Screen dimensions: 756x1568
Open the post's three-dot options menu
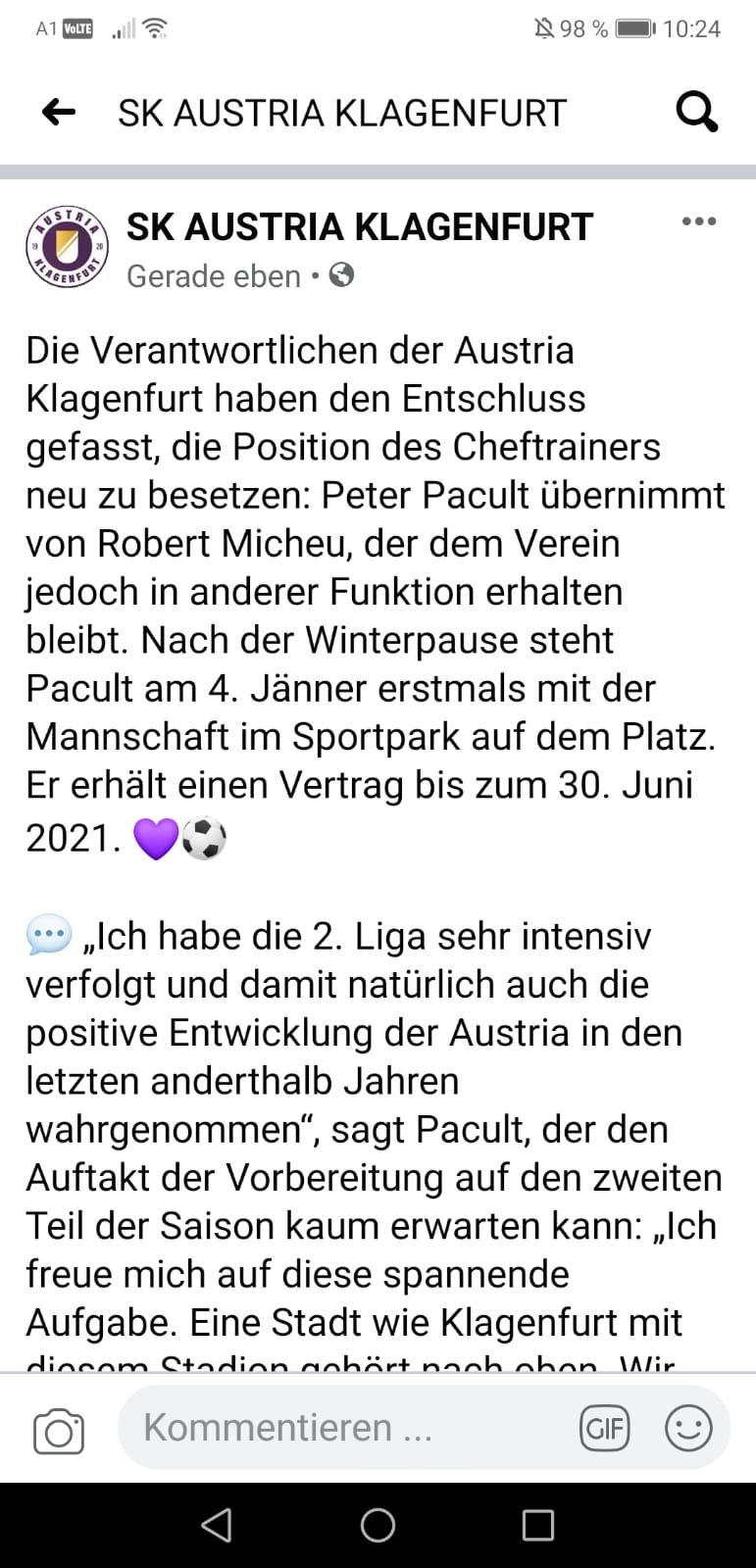point(699,221)
